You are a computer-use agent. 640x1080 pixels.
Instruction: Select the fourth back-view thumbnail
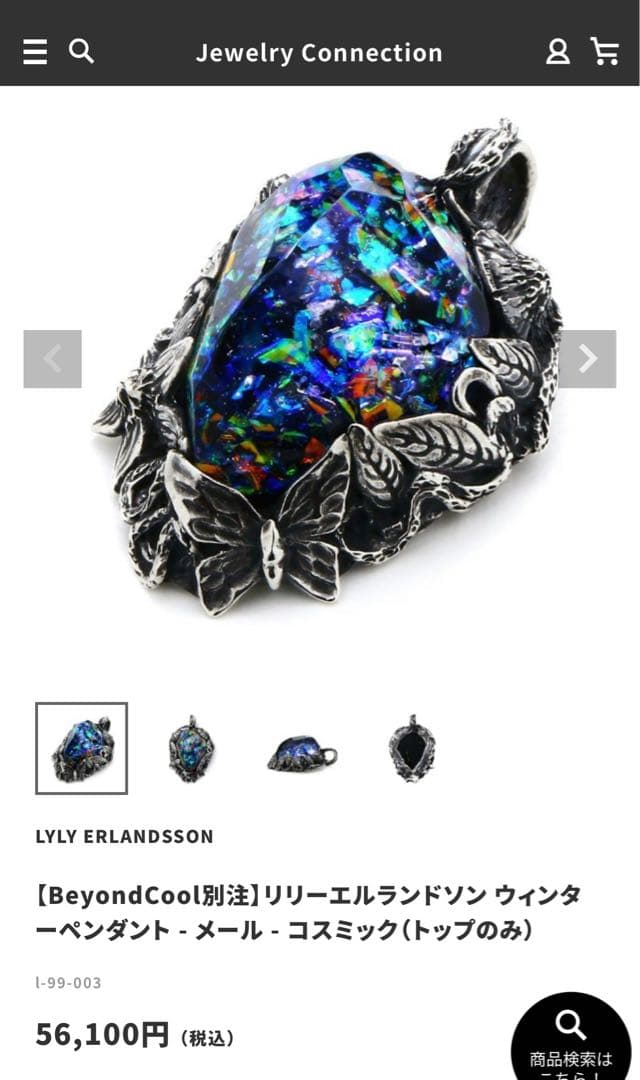[411, 748]
